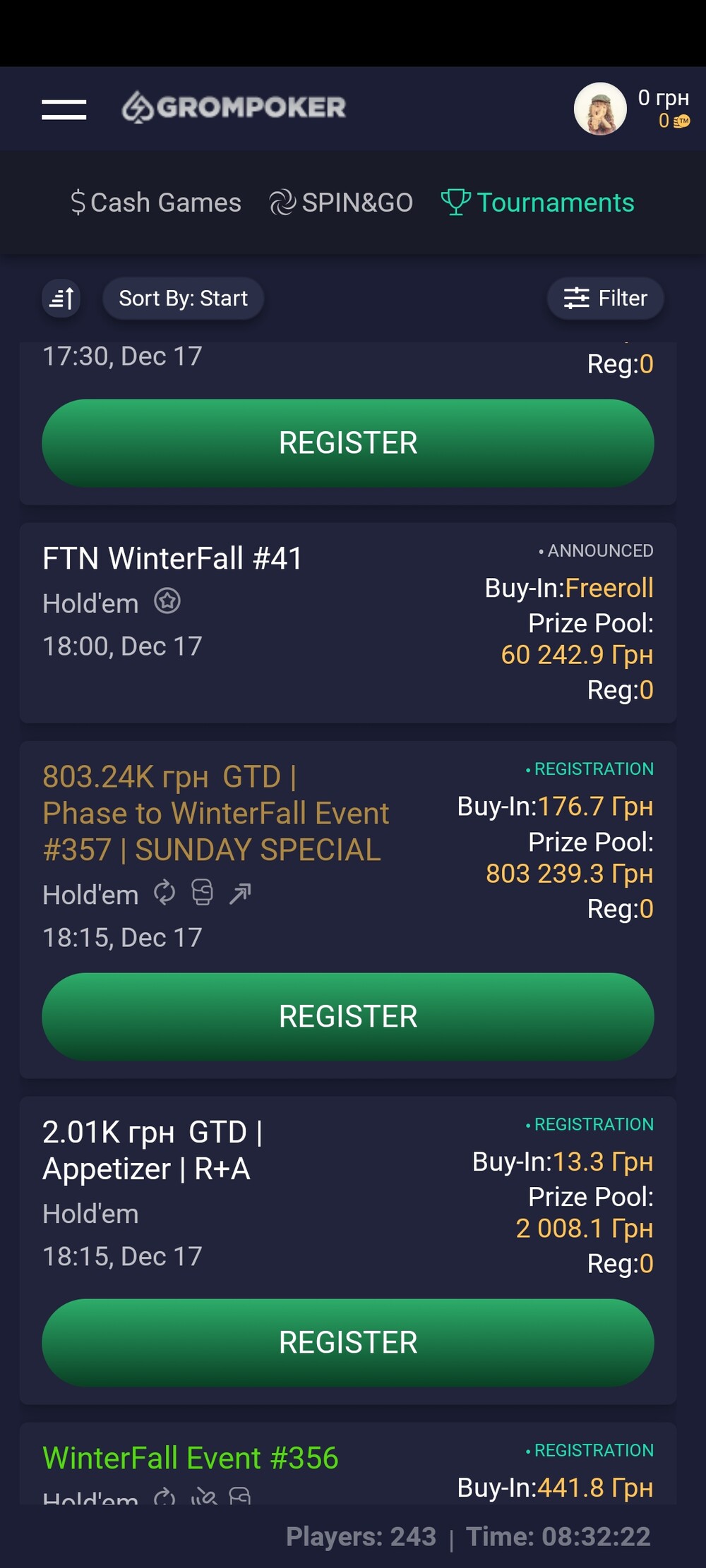Image resolution: width=706 pixels, height=1568 pixels.
Task: Toggle the sort order direction icon
Action: (x=61, y=298)
